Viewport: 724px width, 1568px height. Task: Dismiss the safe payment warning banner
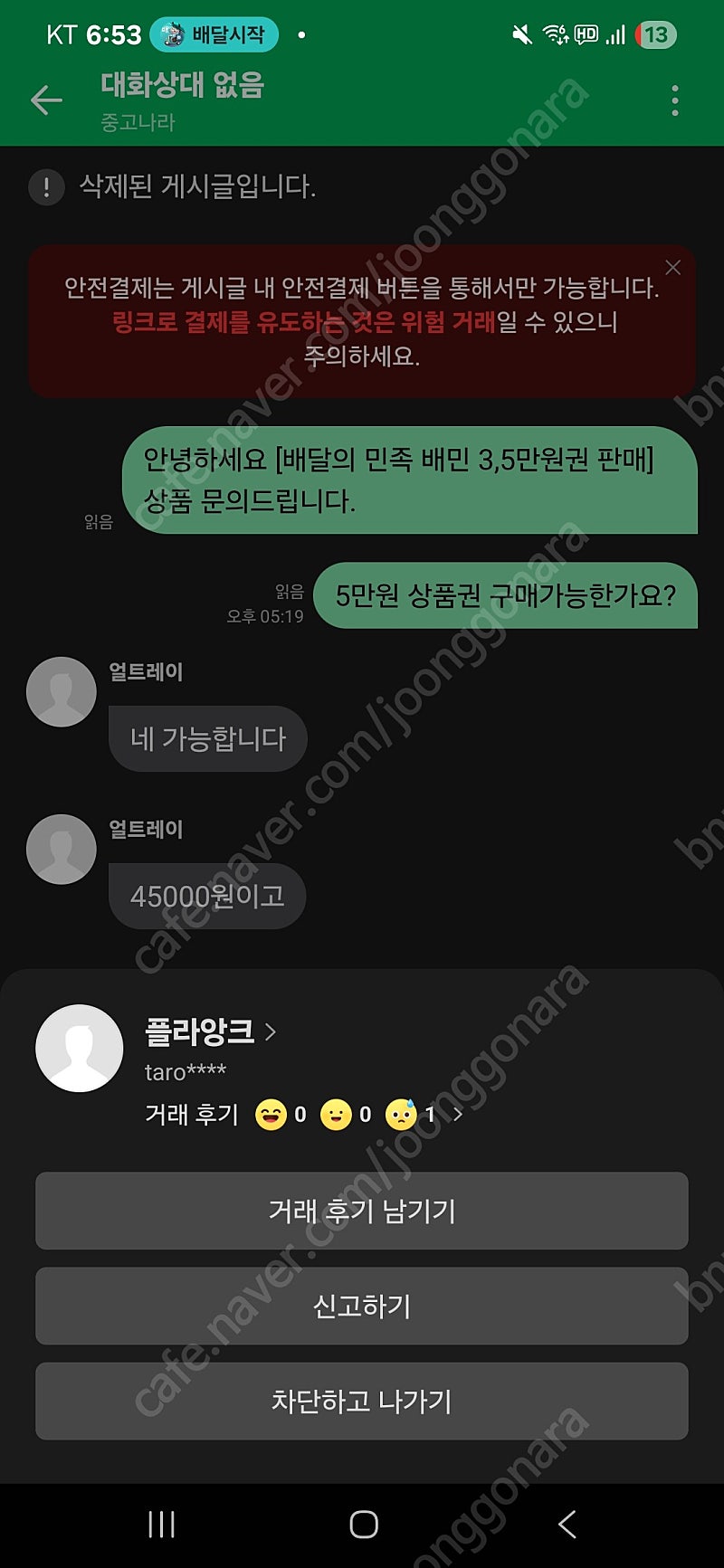click(x=672, y=268)
